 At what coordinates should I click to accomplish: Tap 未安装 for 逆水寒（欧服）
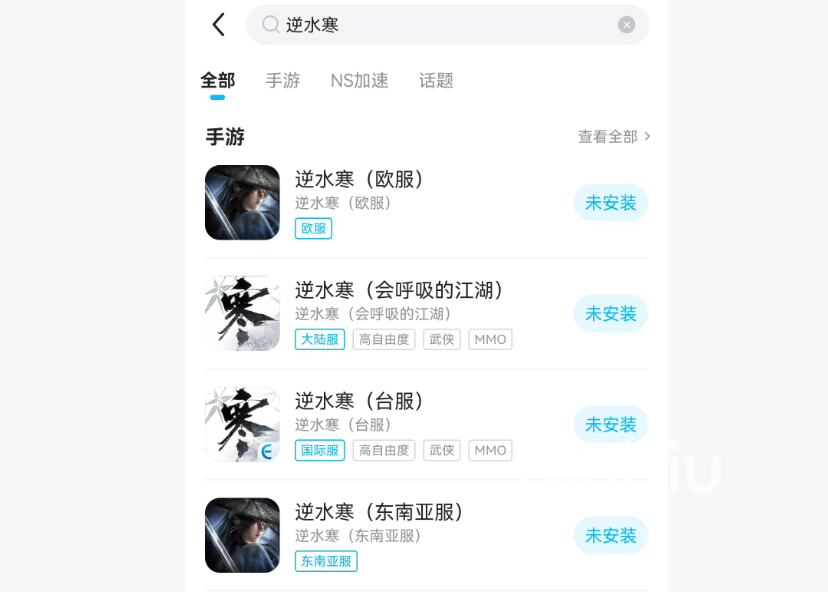pyautogui.click(x=610, y=203)
